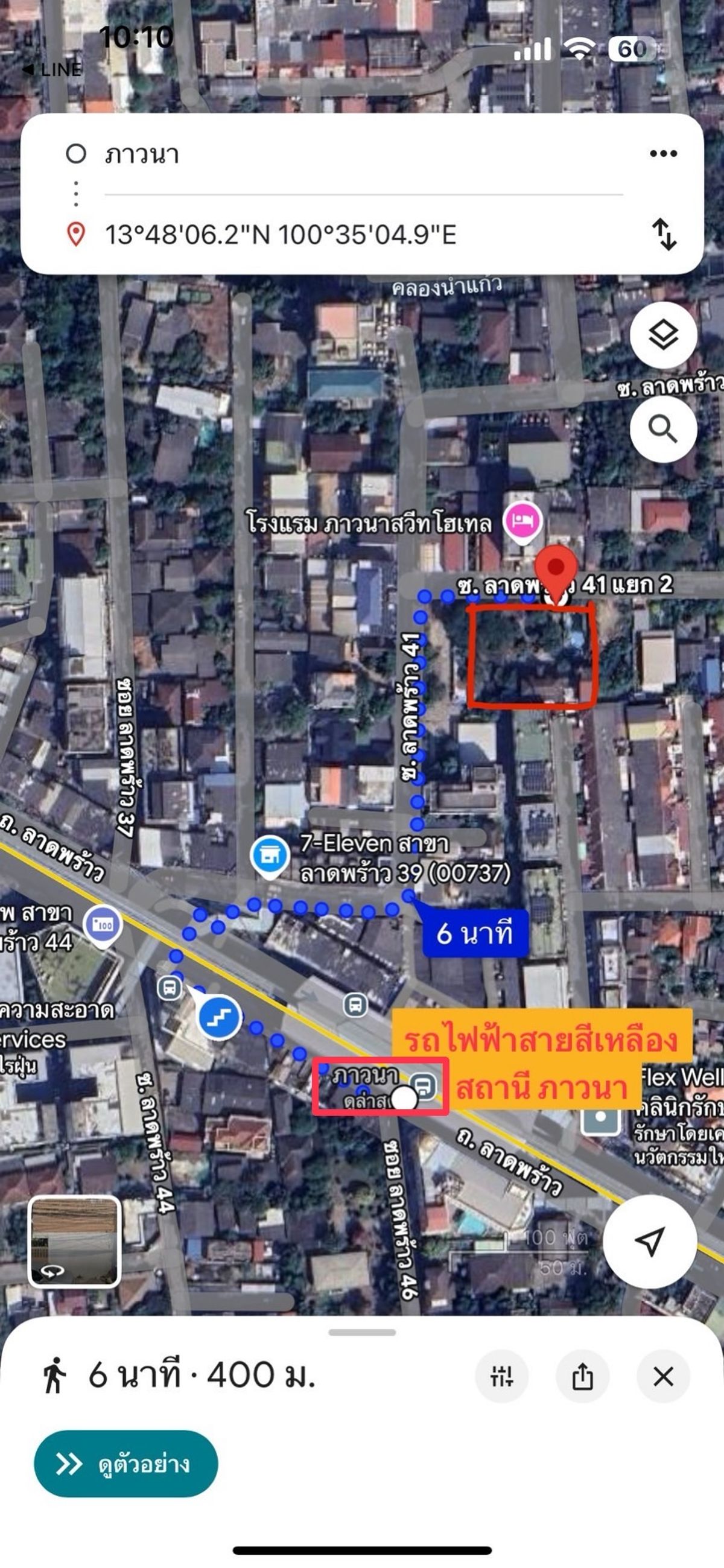Share these walking directions

tap(582, 1376)
